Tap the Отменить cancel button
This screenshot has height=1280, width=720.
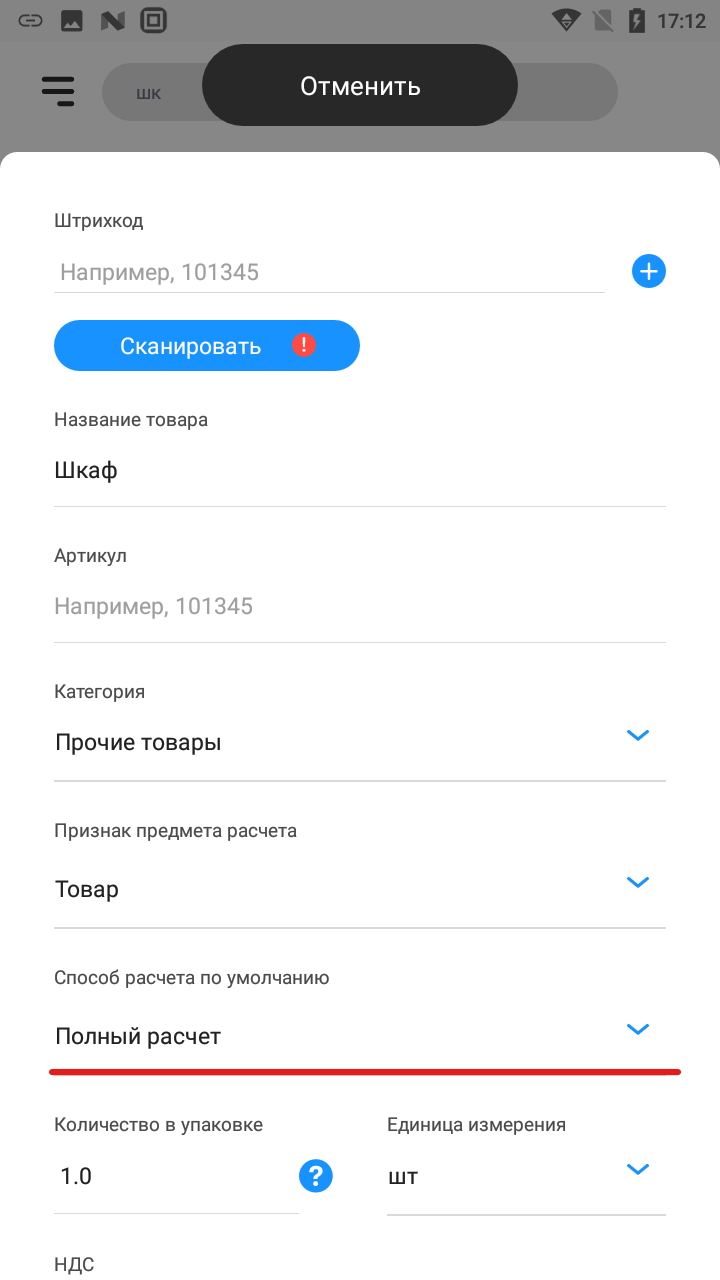click(360, 86)
